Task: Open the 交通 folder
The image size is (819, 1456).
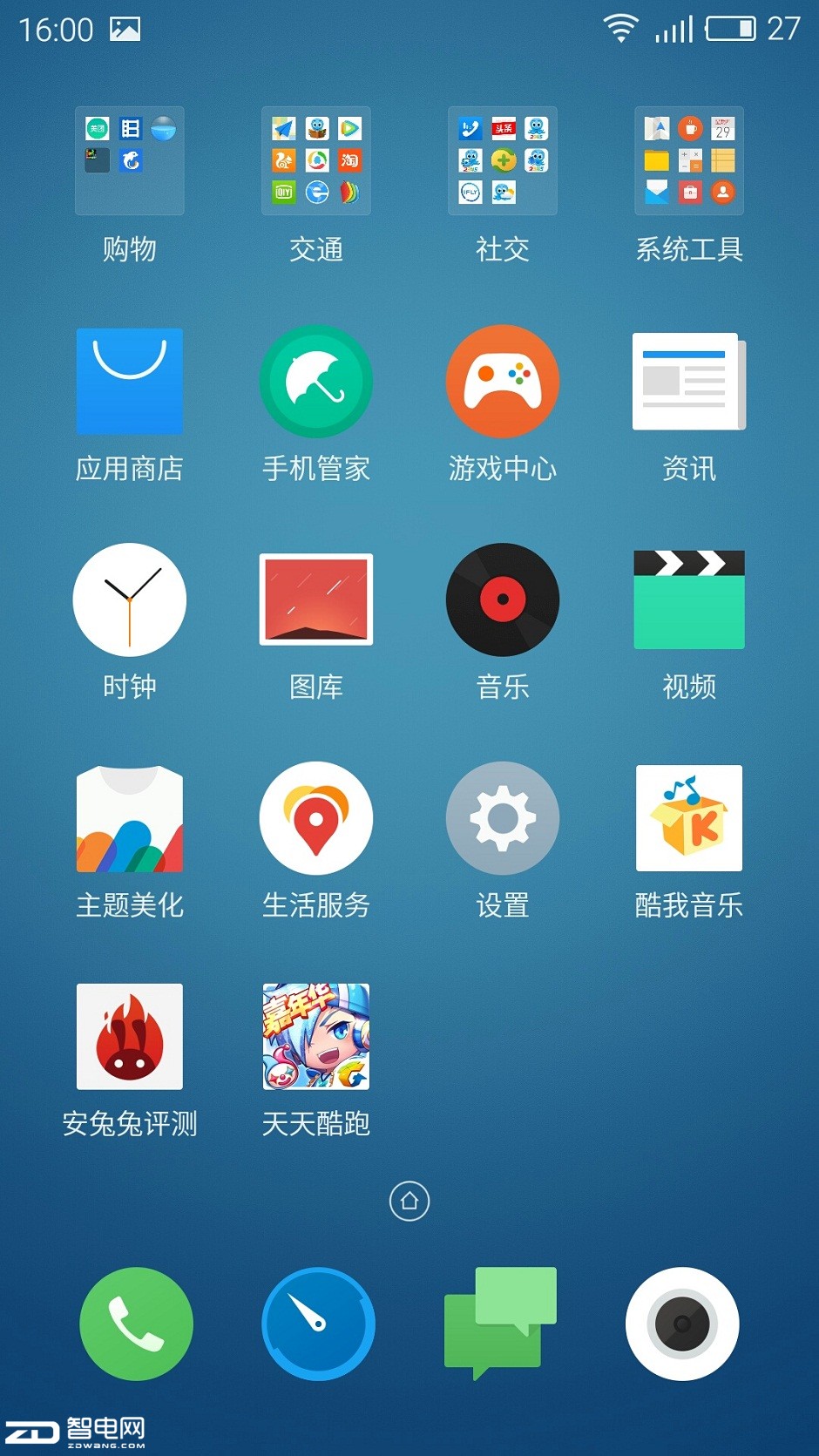Action: tap(316, 161)
